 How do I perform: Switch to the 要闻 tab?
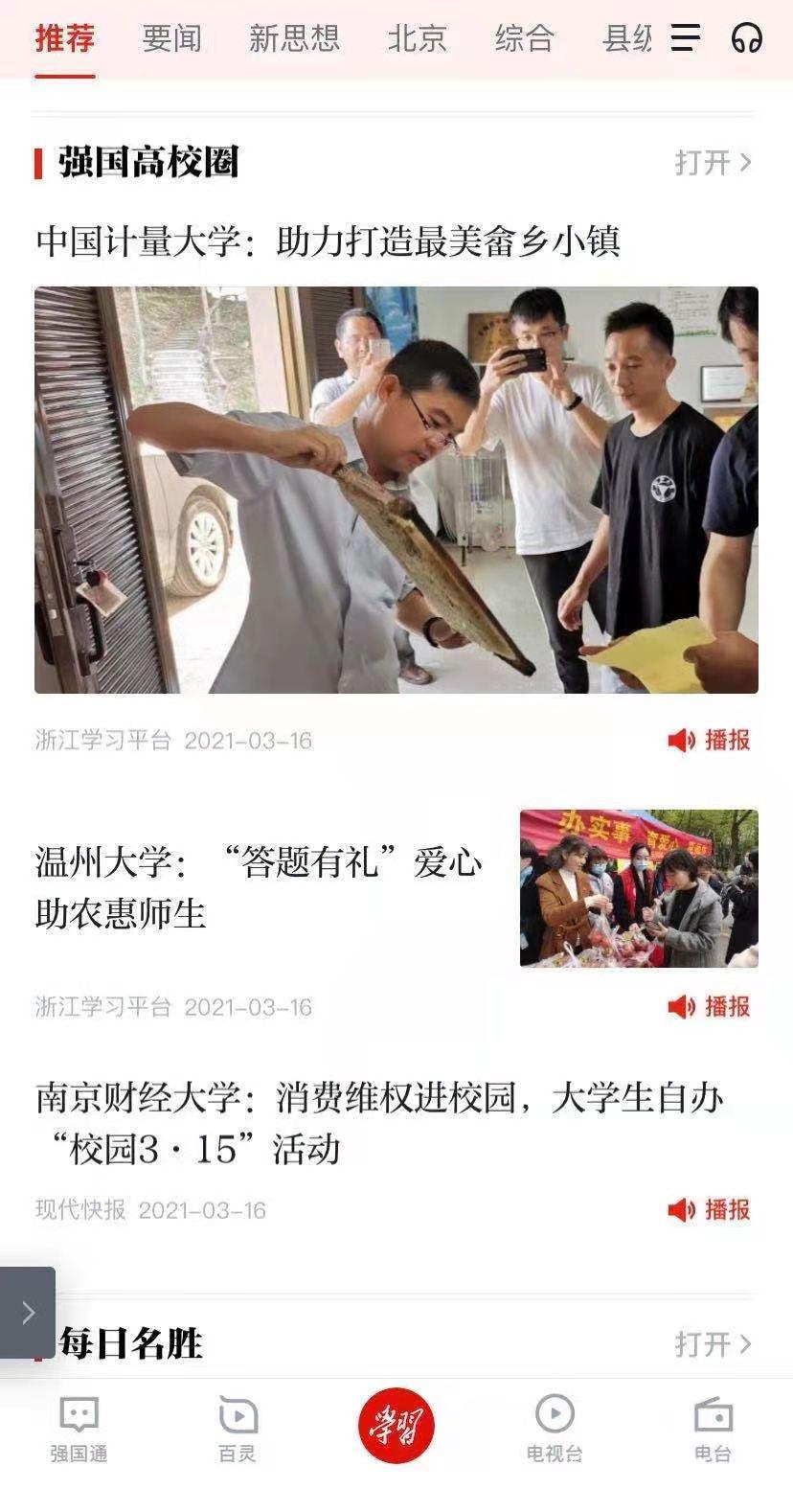click(171, 38)
